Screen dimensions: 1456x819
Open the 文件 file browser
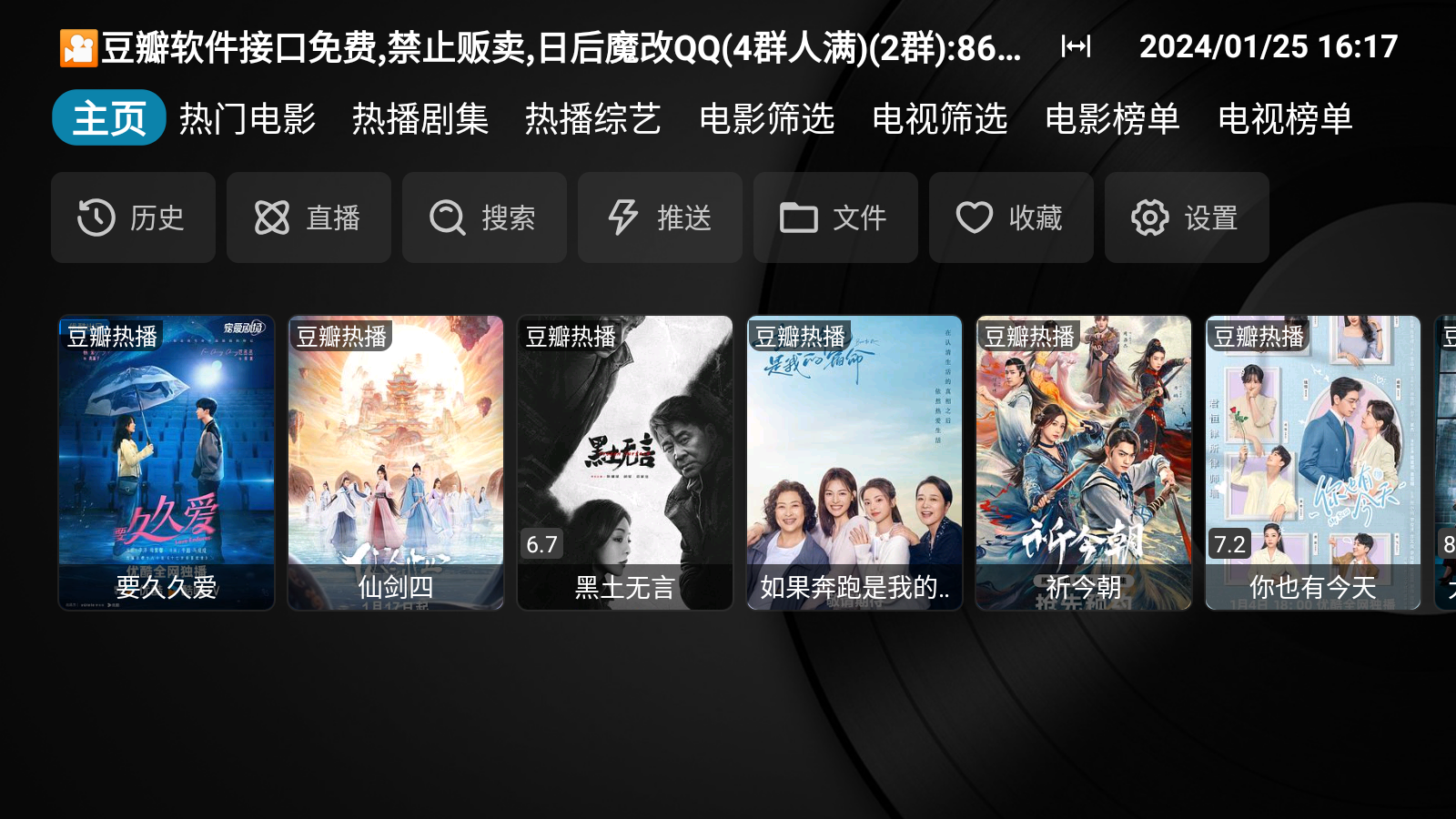(x=835, y=217)
